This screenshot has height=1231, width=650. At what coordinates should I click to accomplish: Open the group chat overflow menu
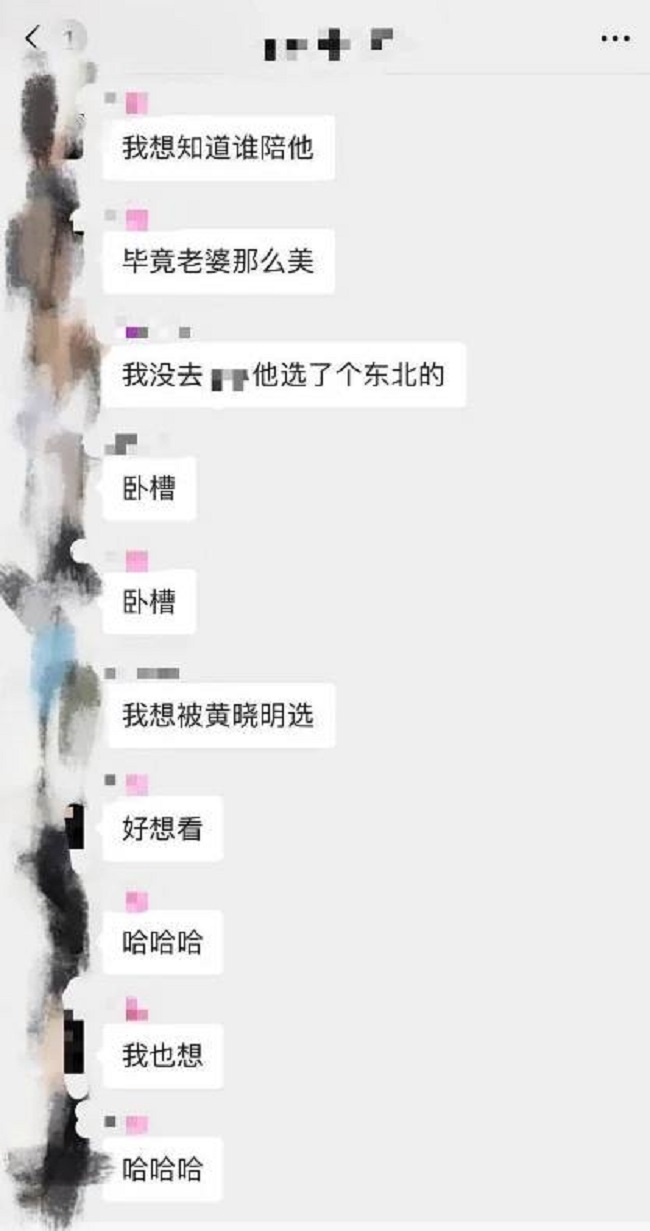pyautogui.click(x=615, y=39)
